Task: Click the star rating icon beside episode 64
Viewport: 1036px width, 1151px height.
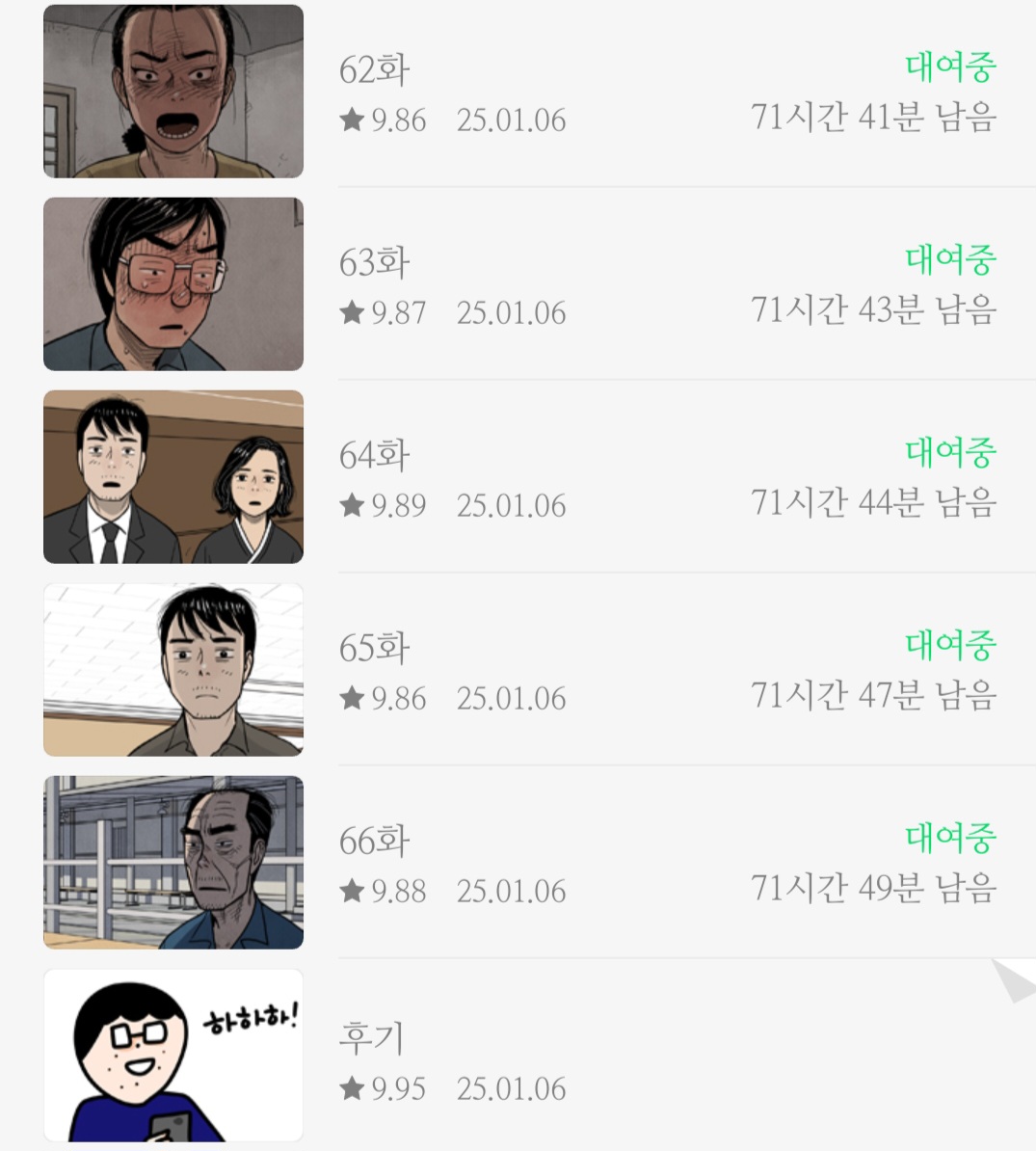Action: (x=354, y=505)
